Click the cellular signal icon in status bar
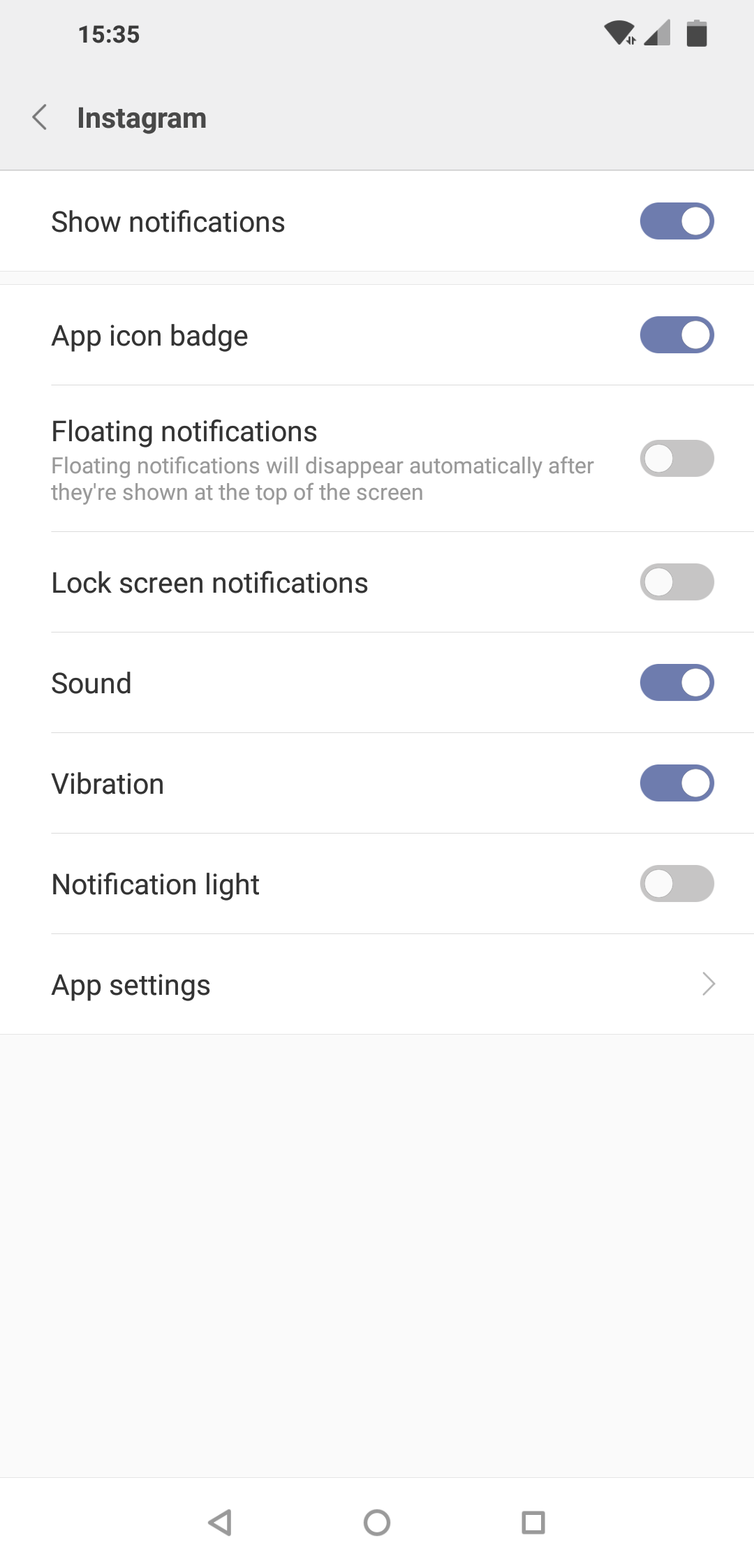The image size is (754, 1568). tap(658, 34)
